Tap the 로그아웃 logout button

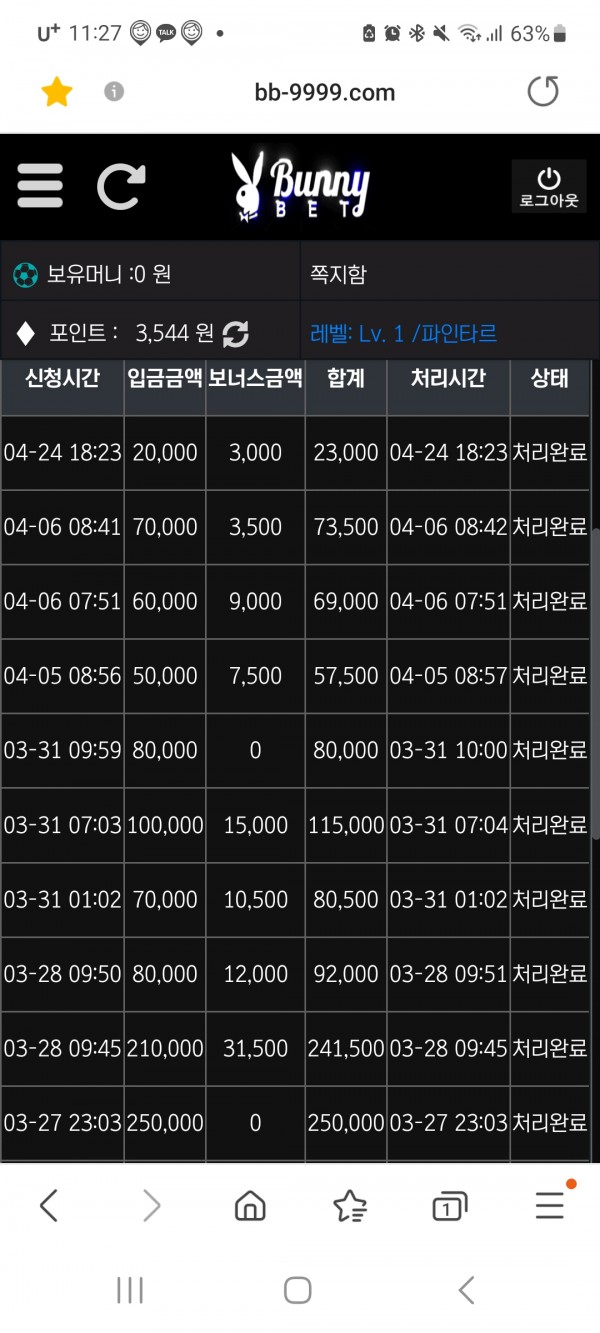[548, 187]
